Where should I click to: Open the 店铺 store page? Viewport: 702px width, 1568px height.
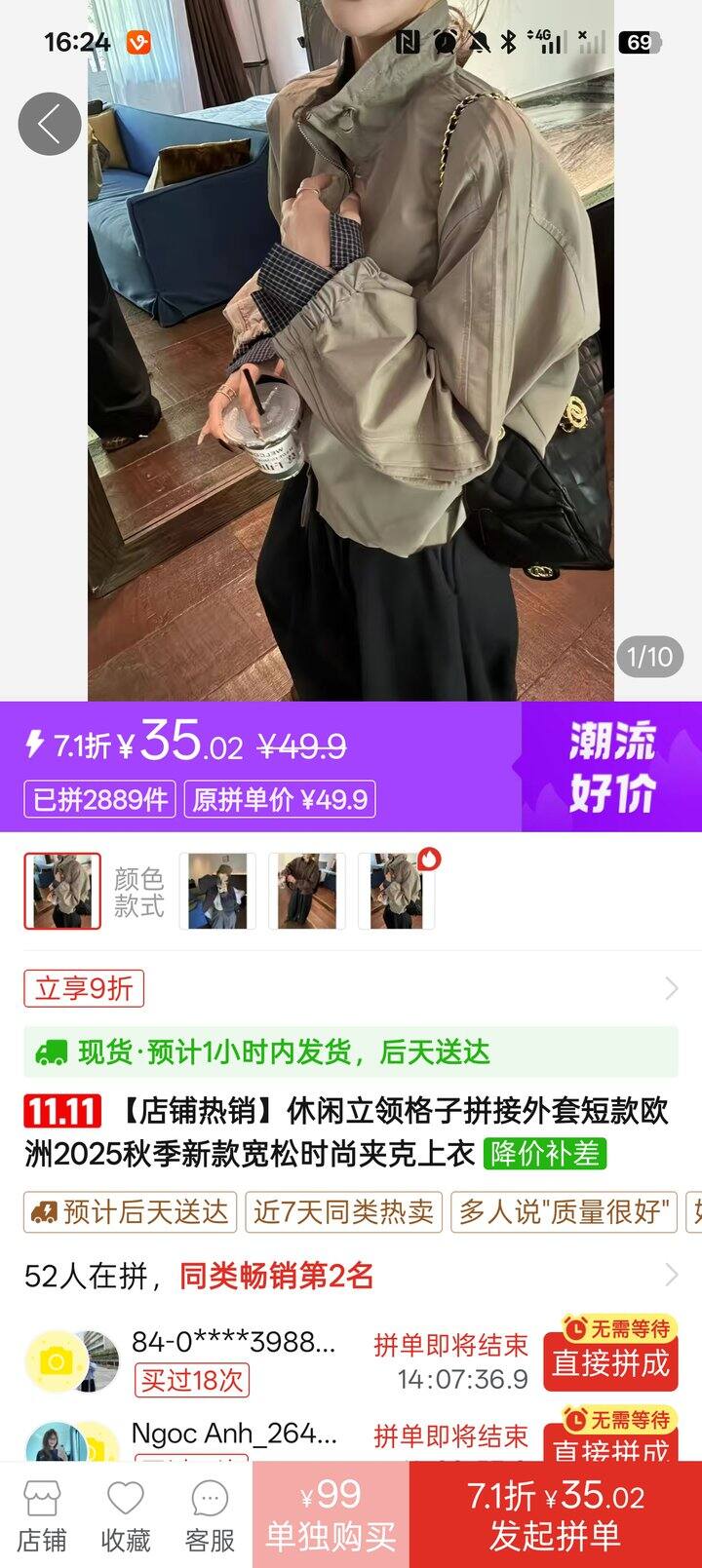coord(42,1516)
